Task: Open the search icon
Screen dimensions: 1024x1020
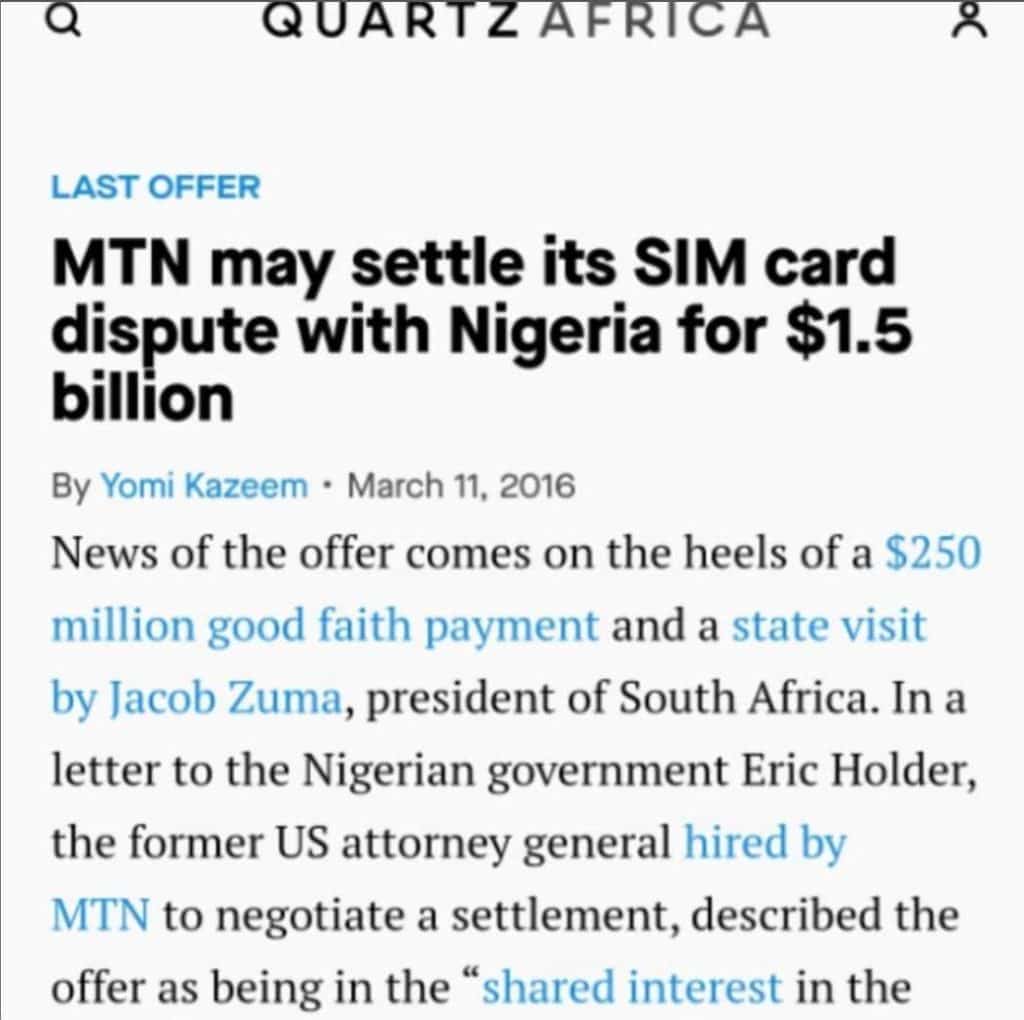Action: [64, 23]
